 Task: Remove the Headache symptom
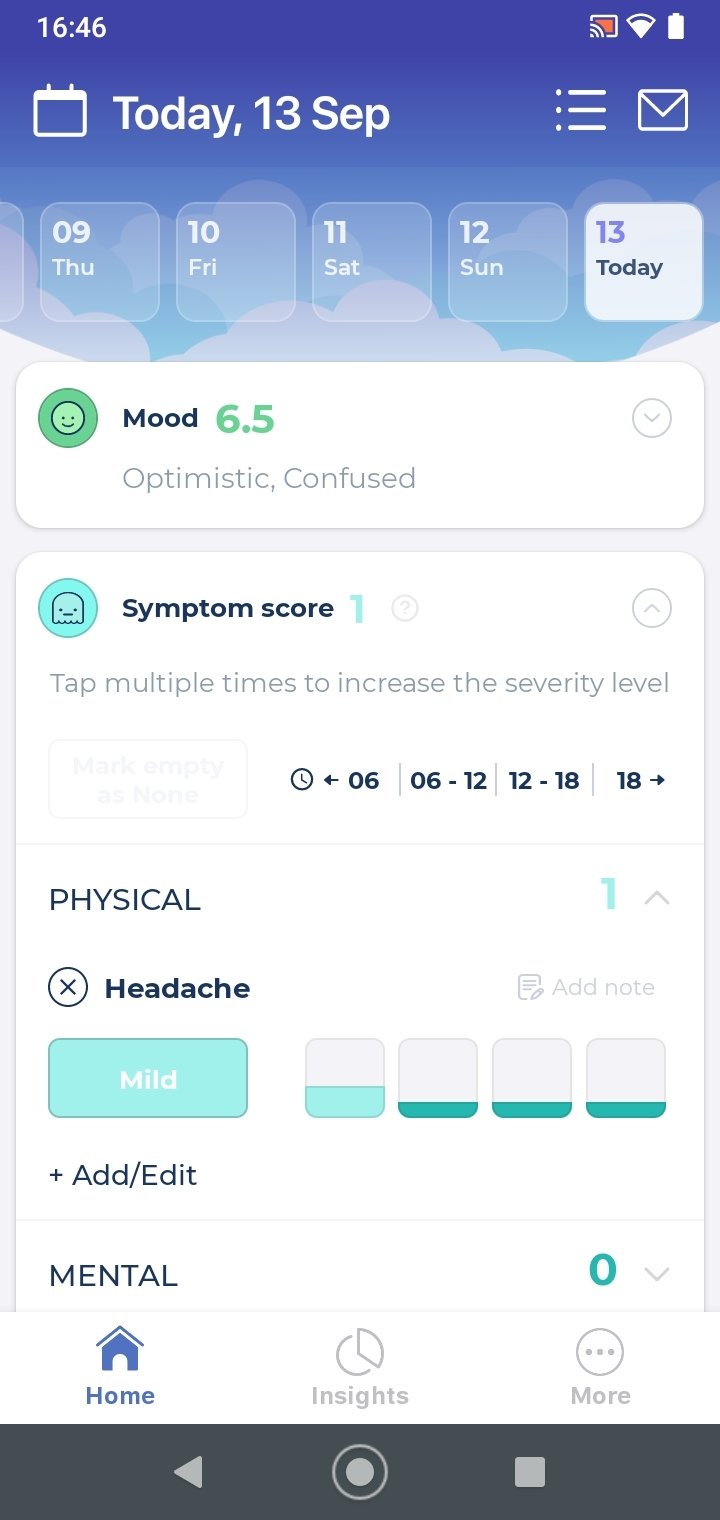pos(68,988)
